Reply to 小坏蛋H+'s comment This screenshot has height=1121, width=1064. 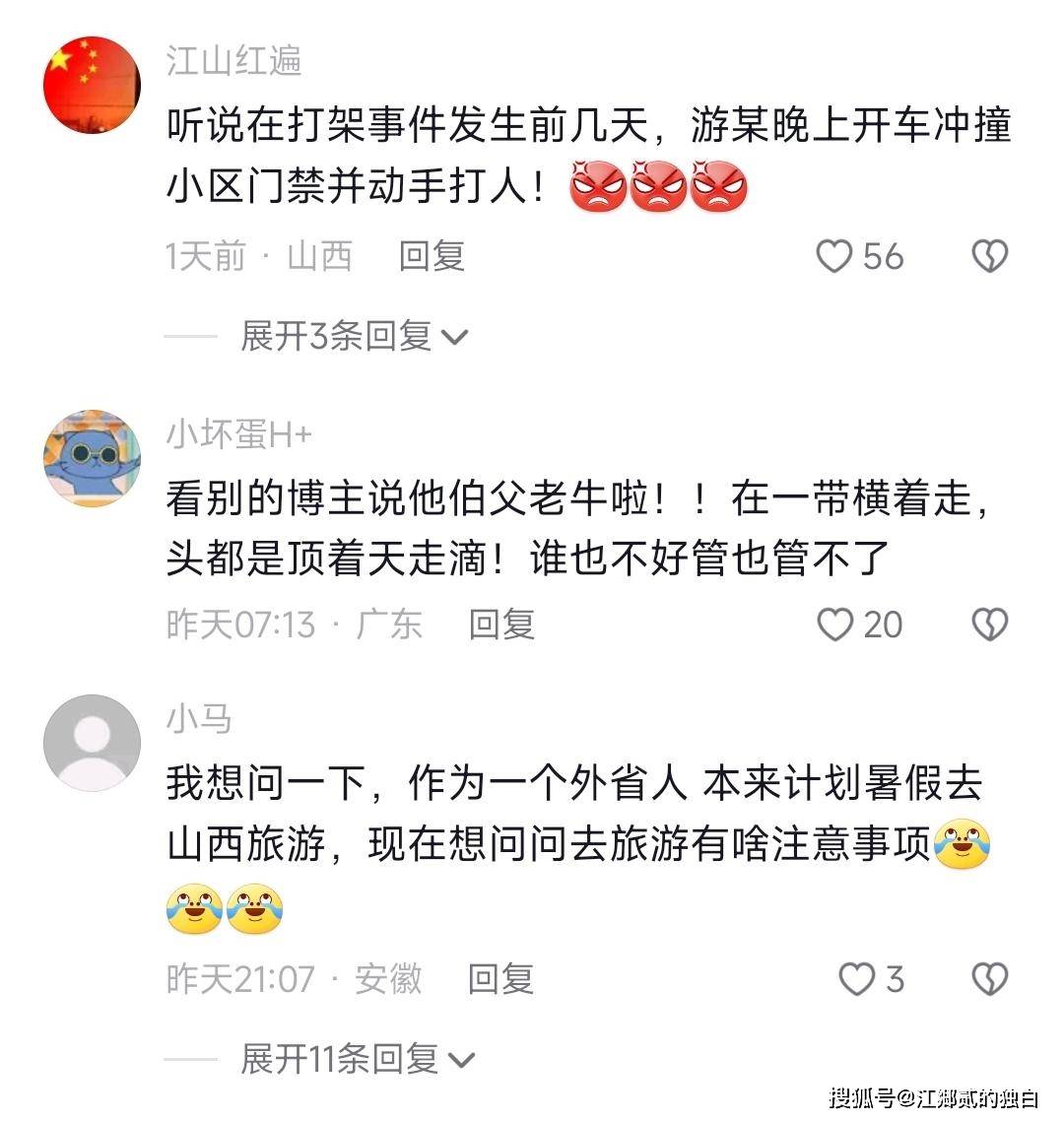(500, 625)
